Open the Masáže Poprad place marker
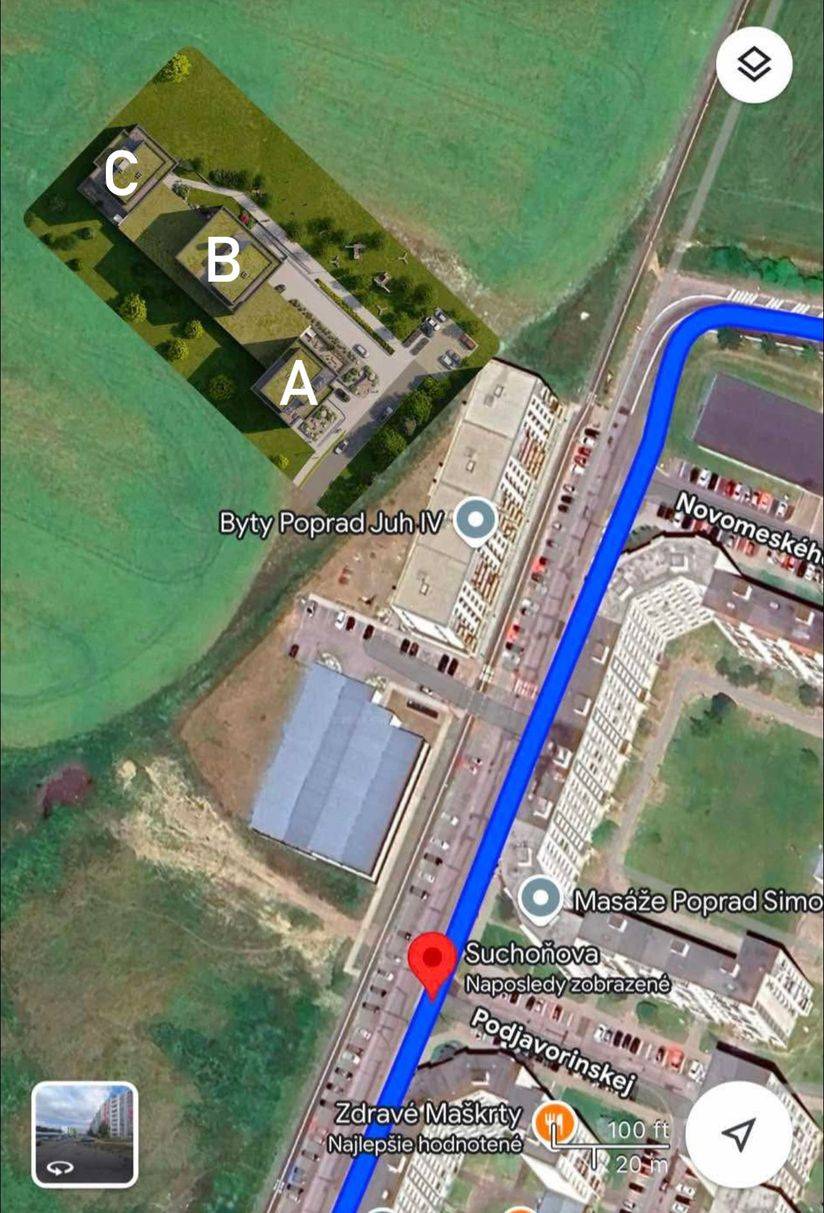Viewport: 824px width, 1213px height. coord(541,898)
